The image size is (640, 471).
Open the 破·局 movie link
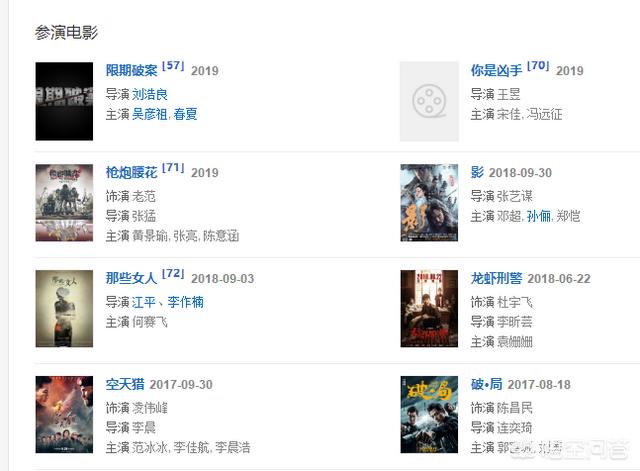coord(487,384)
